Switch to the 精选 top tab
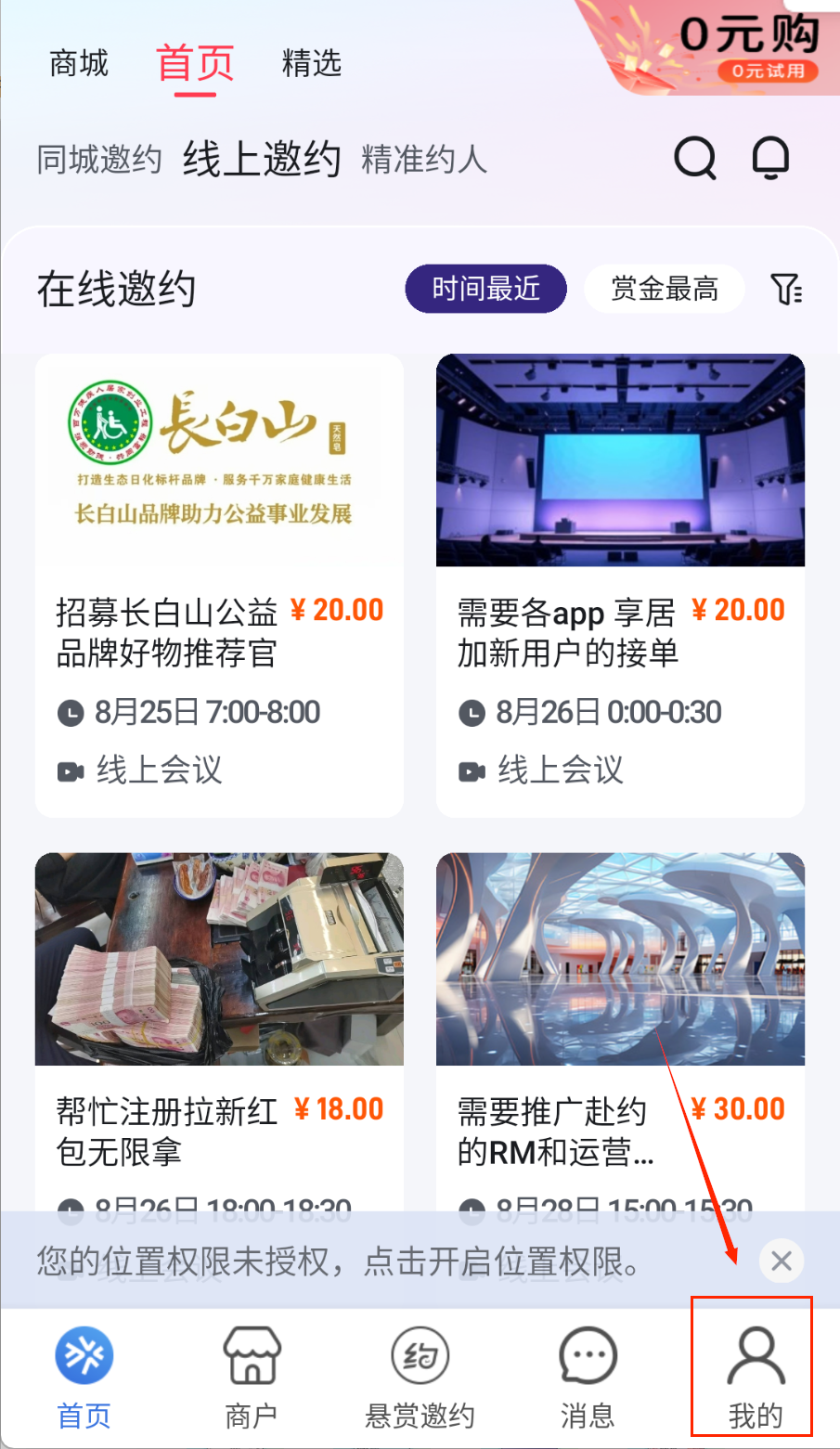This screenshot has width=840, height=1449. [x=312, y=63]
